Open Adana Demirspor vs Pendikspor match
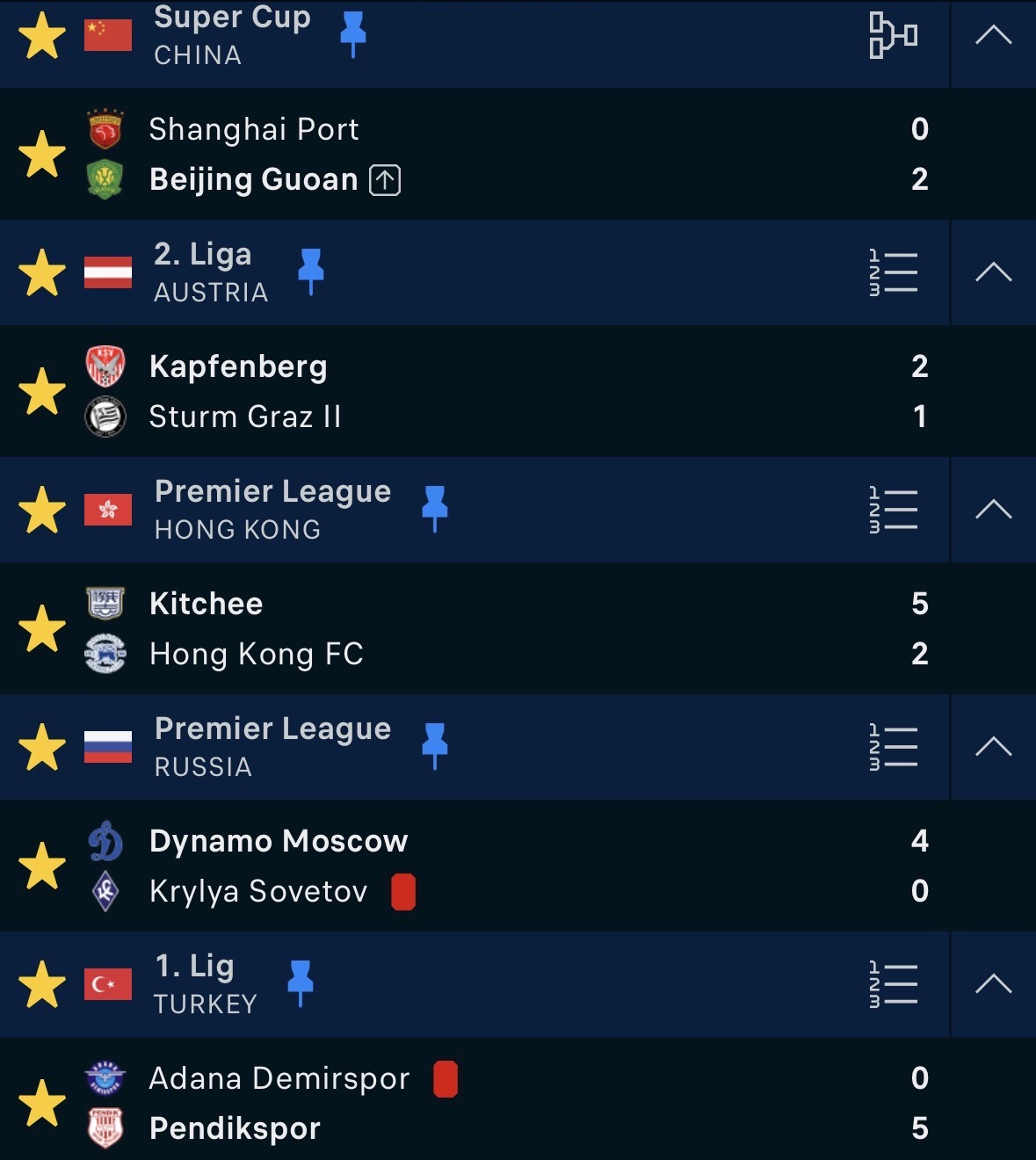The height and width of the screenshot is (1160, 1036). tap(527, 1103)
